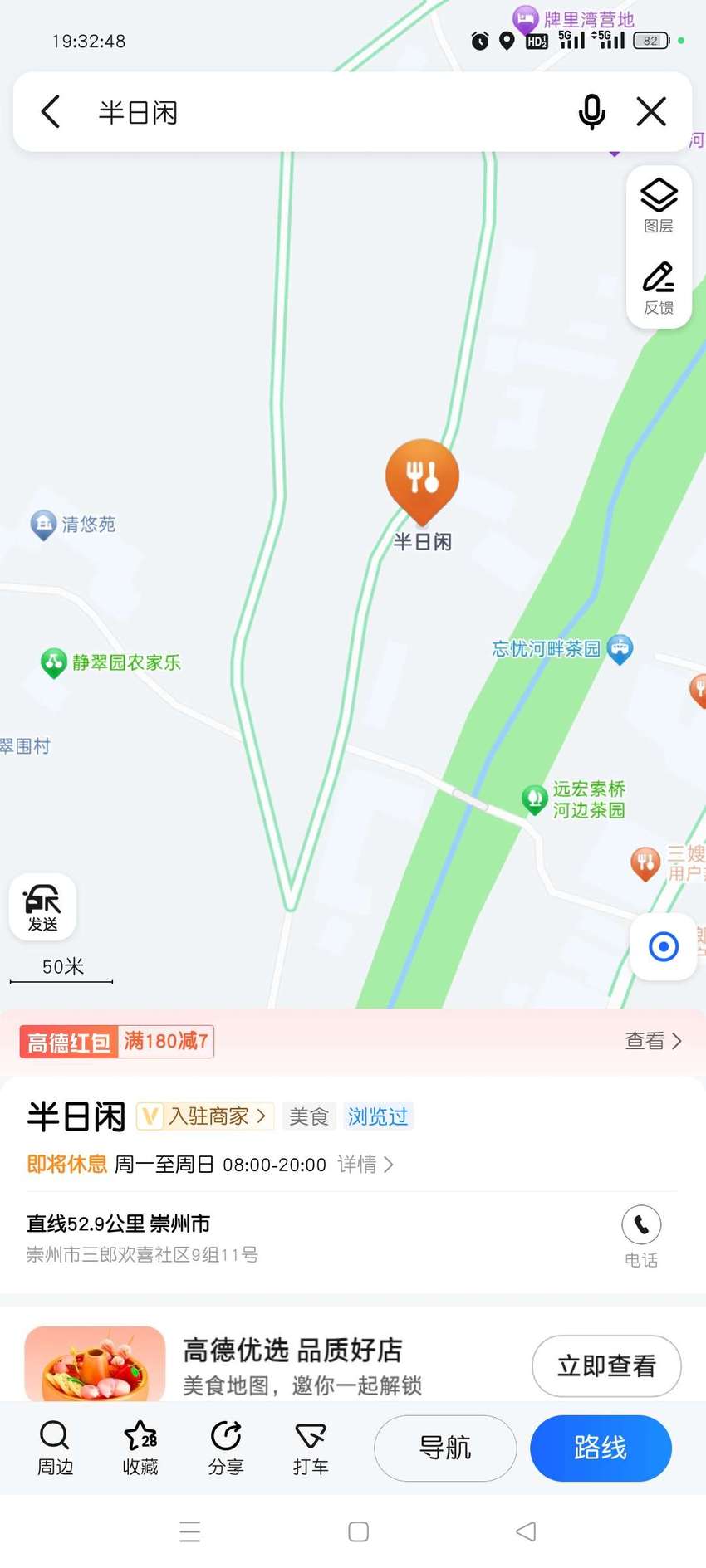
Task: Recenter the map on my location
Action: pos(663,946)
